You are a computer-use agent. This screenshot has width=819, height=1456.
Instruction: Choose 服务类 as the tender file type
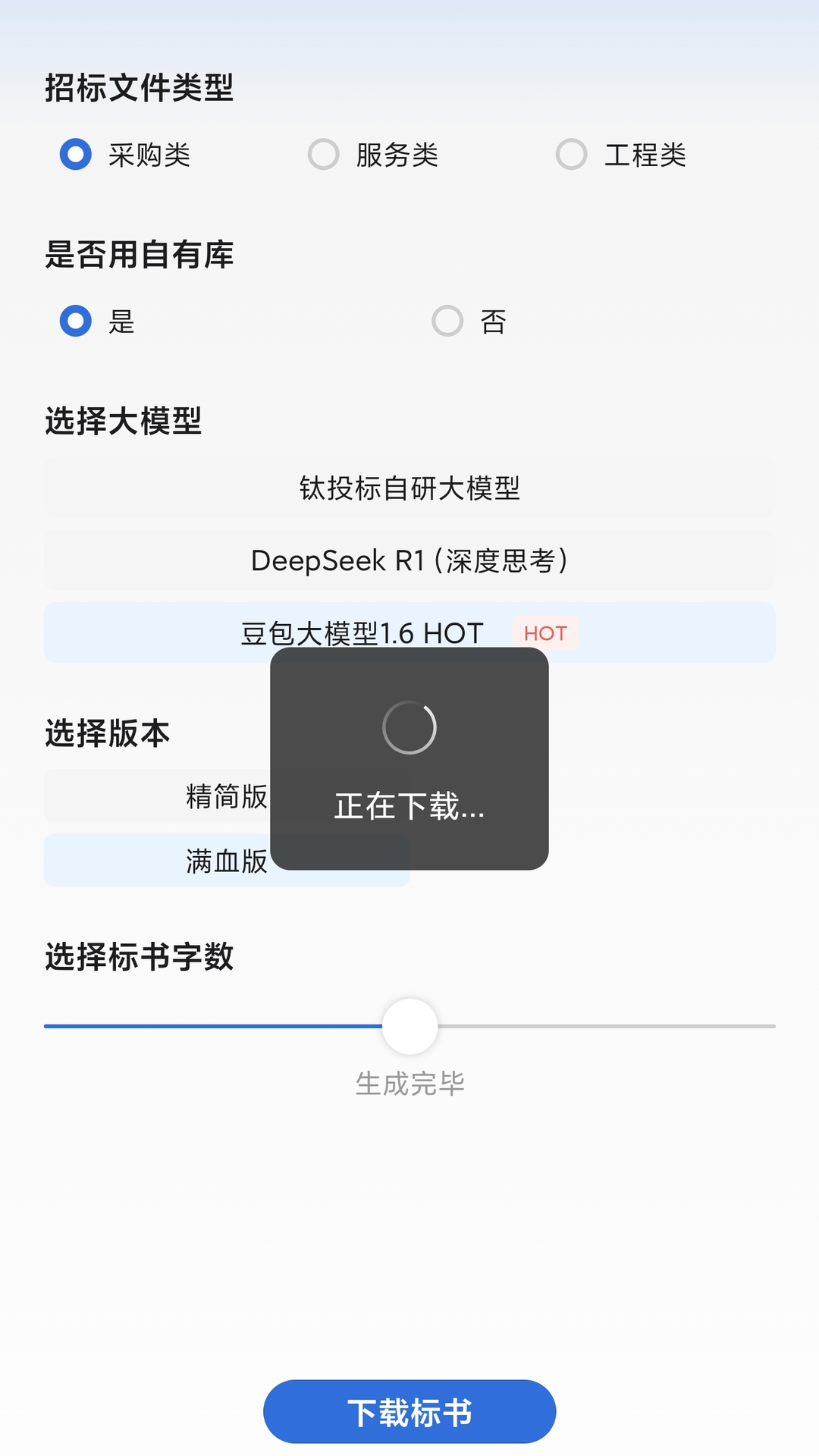(324, 155)
